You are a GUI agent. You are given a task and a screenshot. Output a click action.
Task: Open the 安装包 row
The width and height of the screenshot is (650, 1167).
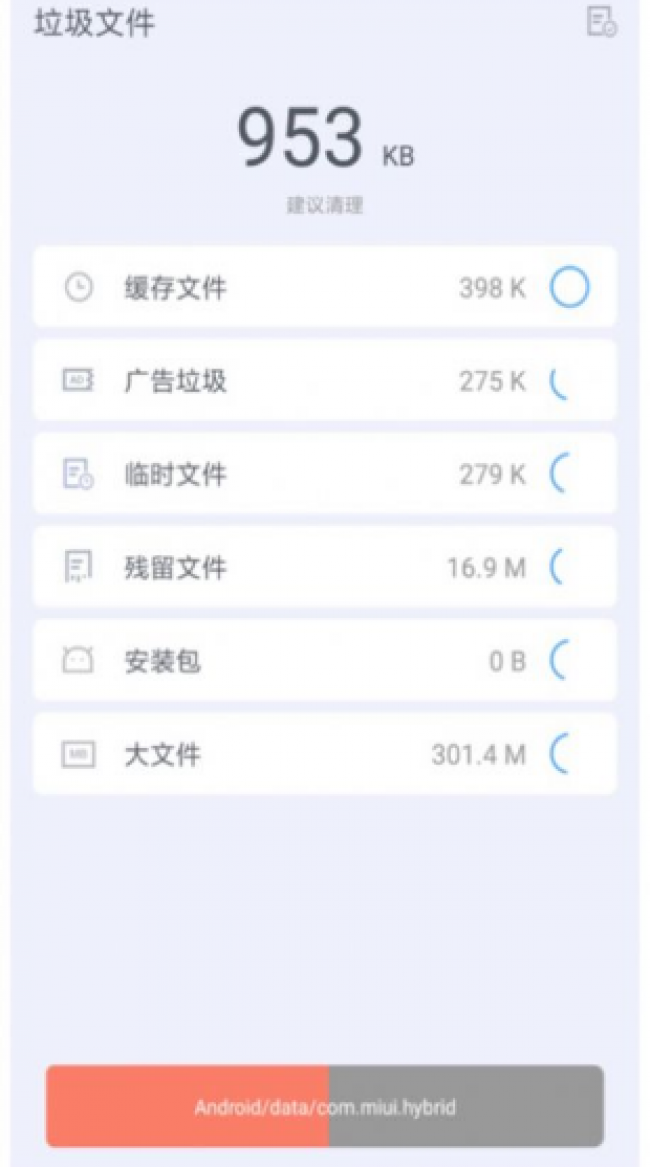pos(325,660)
